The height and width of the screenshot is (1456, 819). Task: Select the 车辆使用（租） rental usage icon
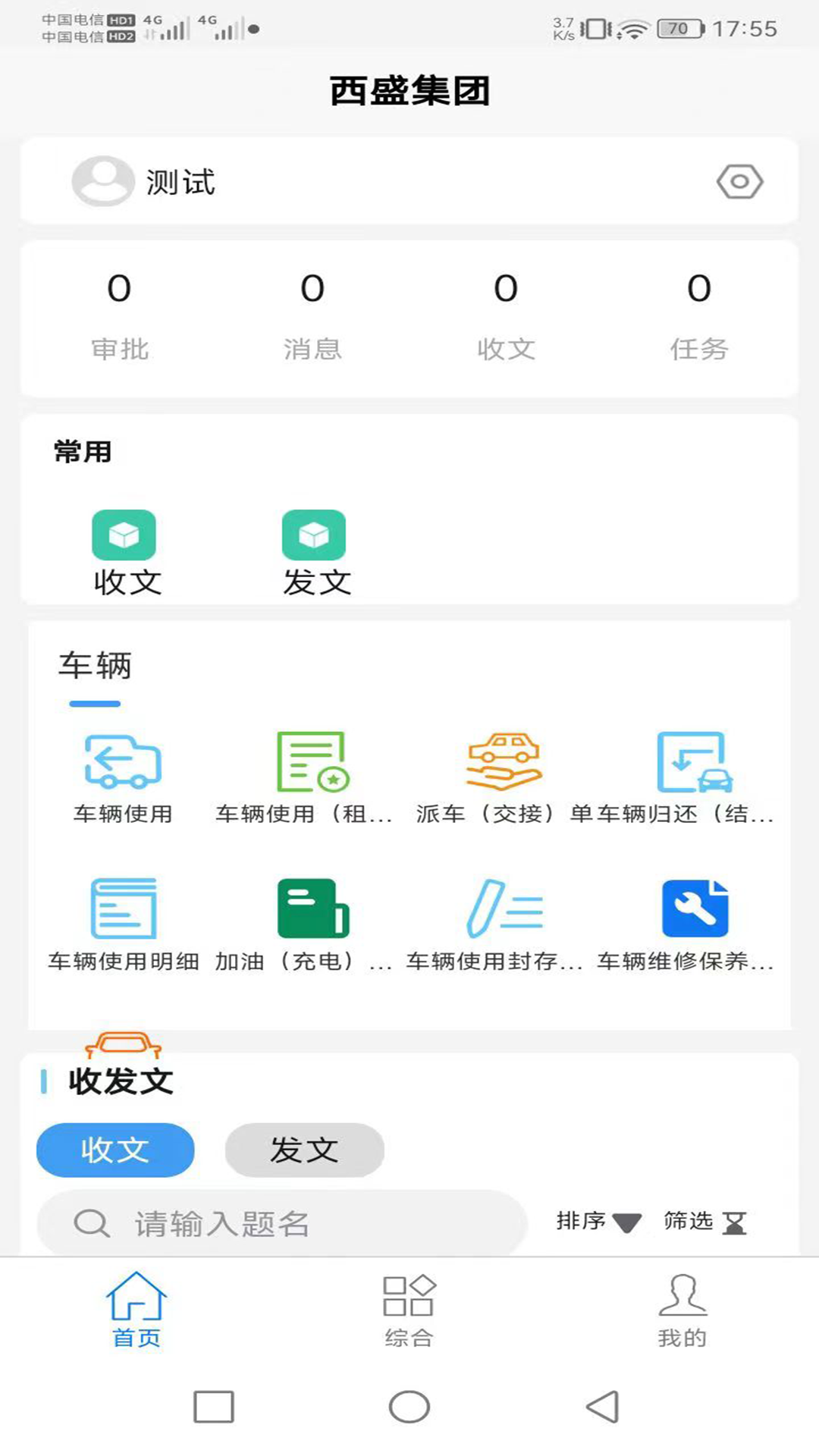coord(312,766)
